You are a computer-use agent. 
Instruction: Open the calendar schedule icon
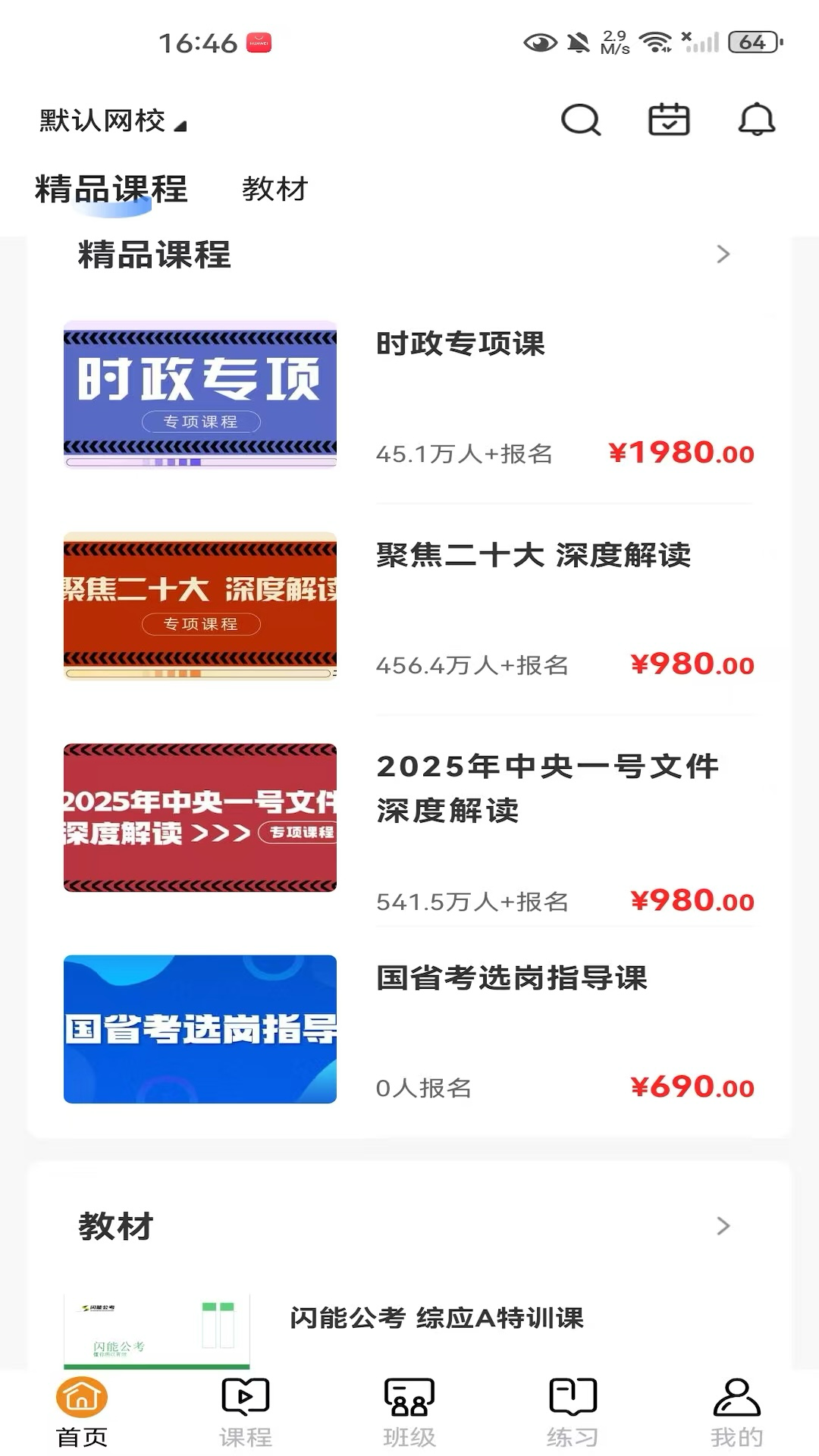(x=669, y=120)
